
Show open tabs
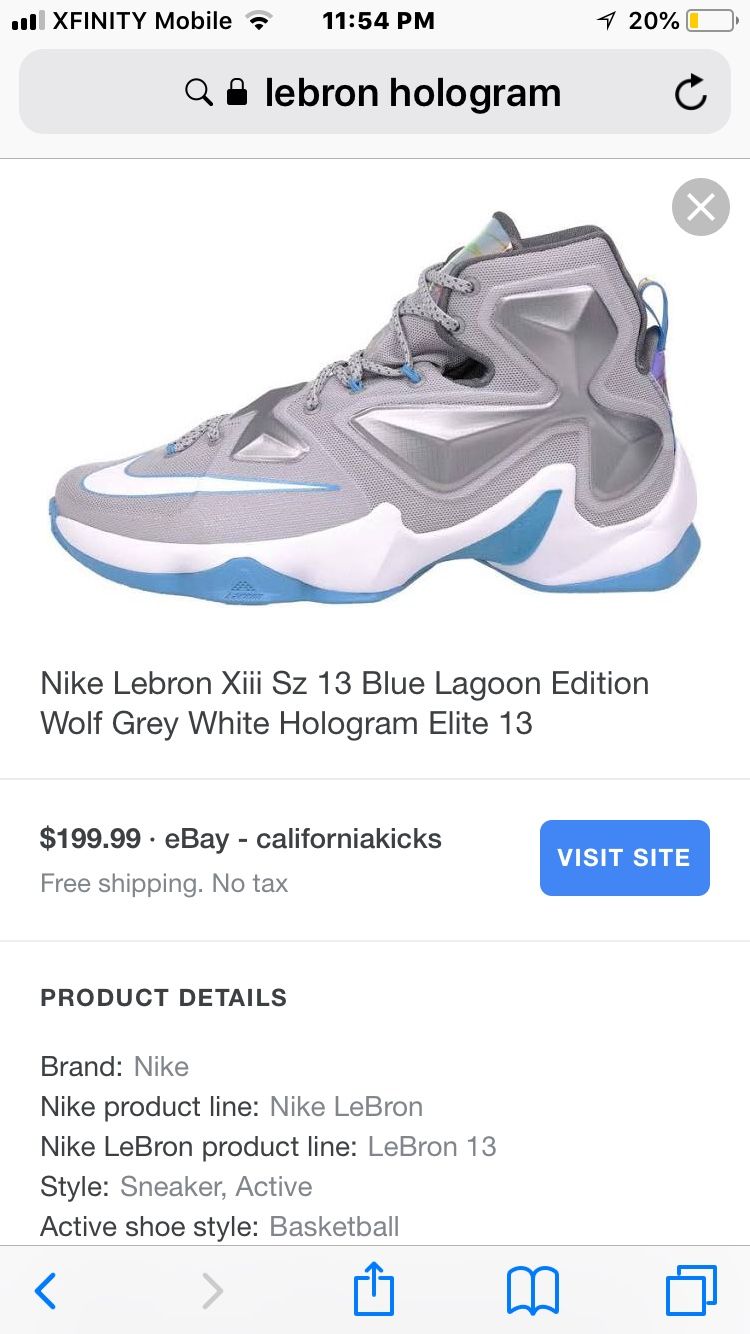tap(691, 1290)
